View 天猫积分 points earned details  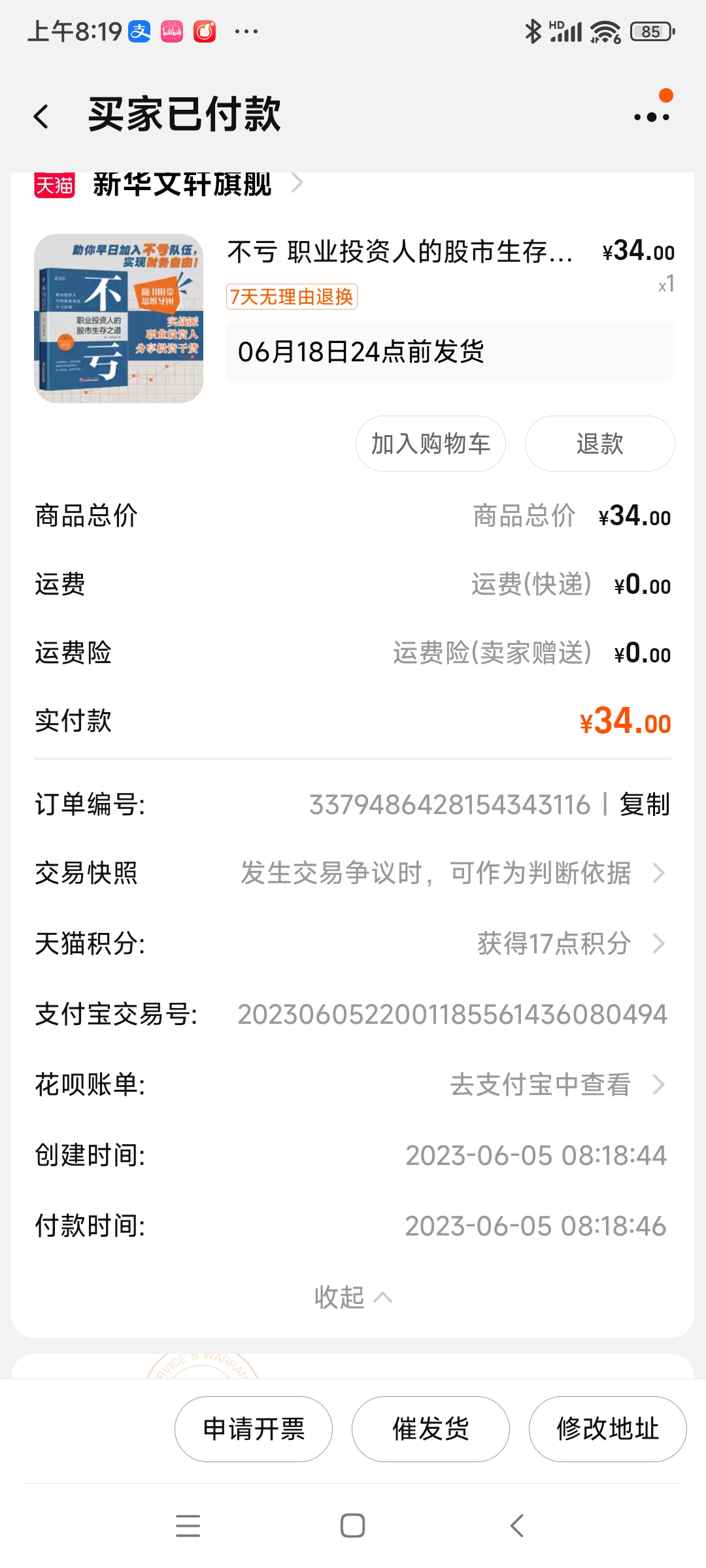click(x=569, y=943)
